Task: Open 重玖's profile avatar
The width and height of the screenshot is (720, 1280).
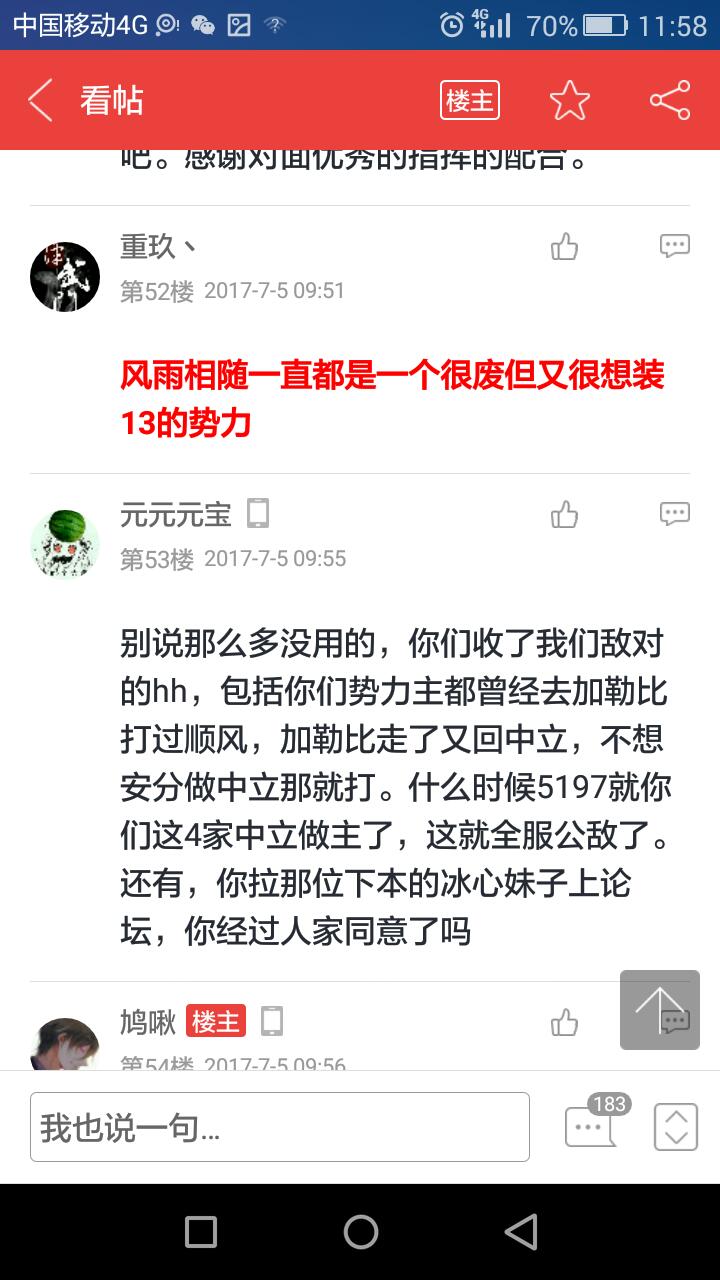Action: 65,276
